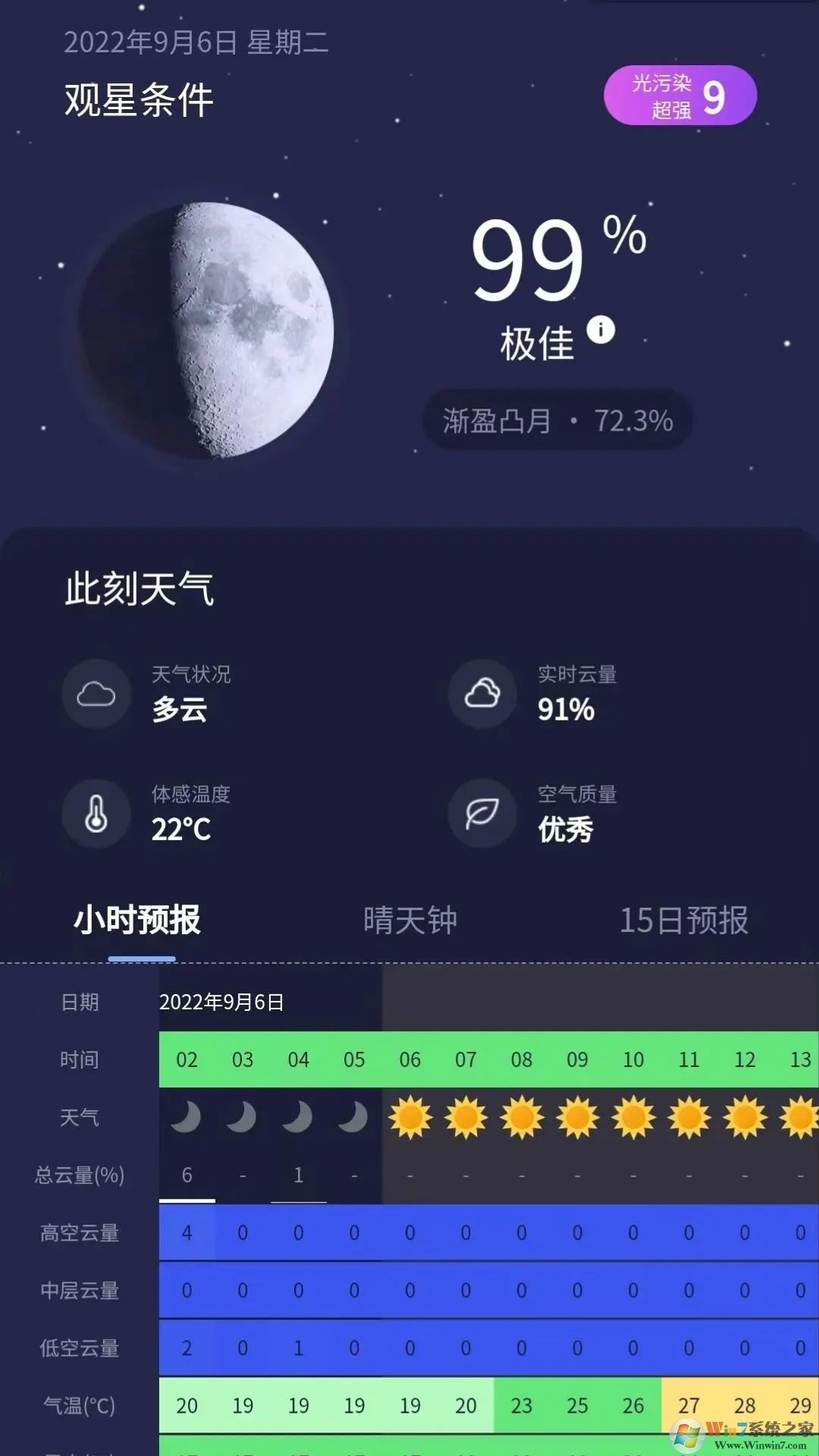
Task: Switch to the 15日预报 tab
Action: coord(683,920)
